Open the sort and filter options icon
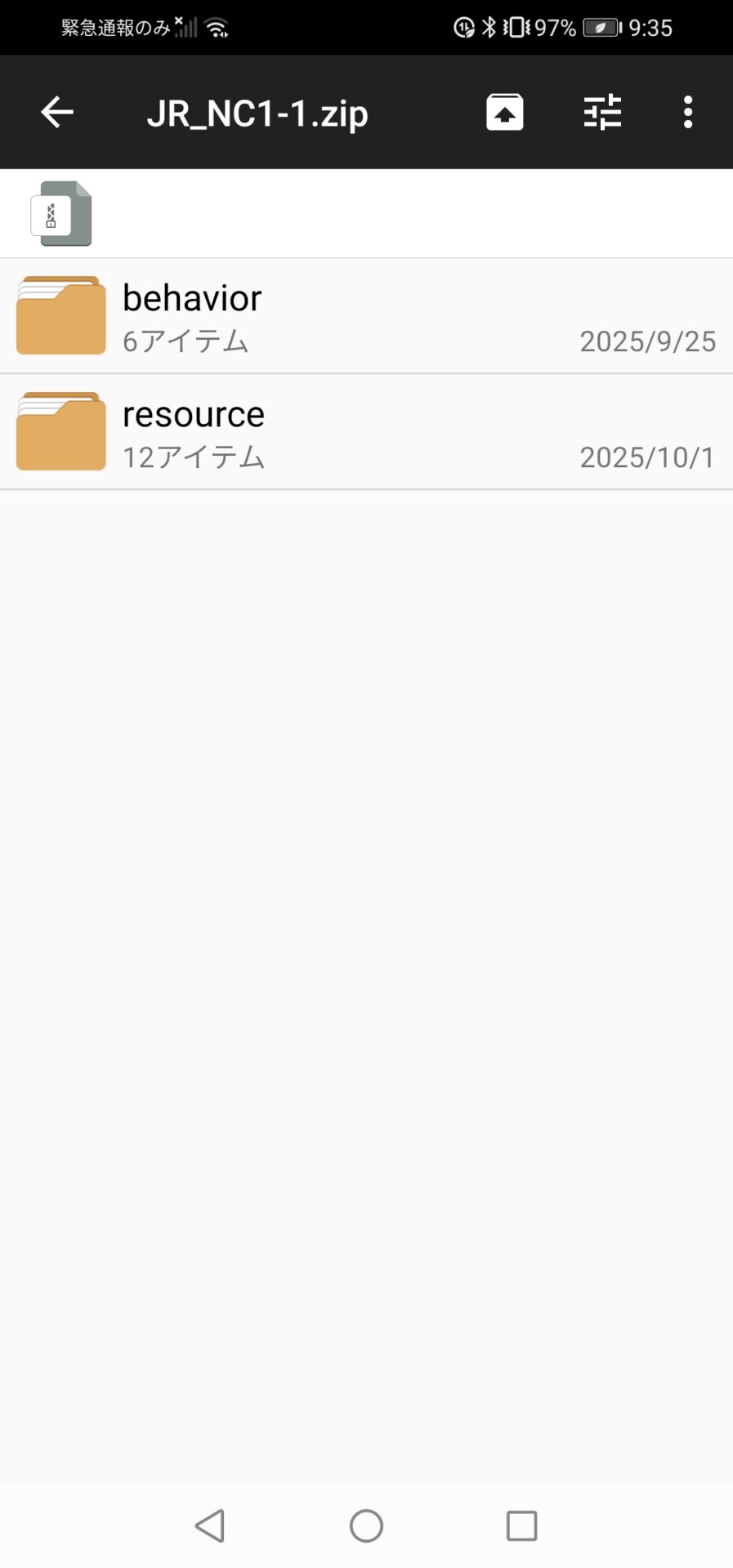The width and height of the screenshot is (733, 1568). click(602, 112)
